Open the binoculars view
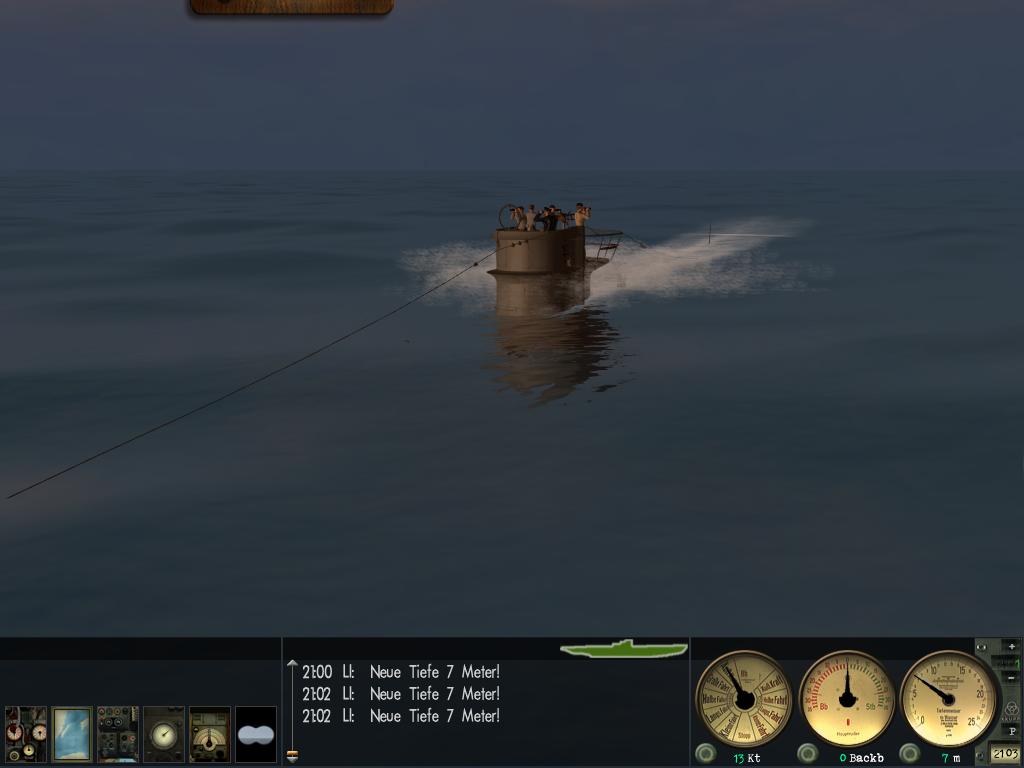 (255, 735)
